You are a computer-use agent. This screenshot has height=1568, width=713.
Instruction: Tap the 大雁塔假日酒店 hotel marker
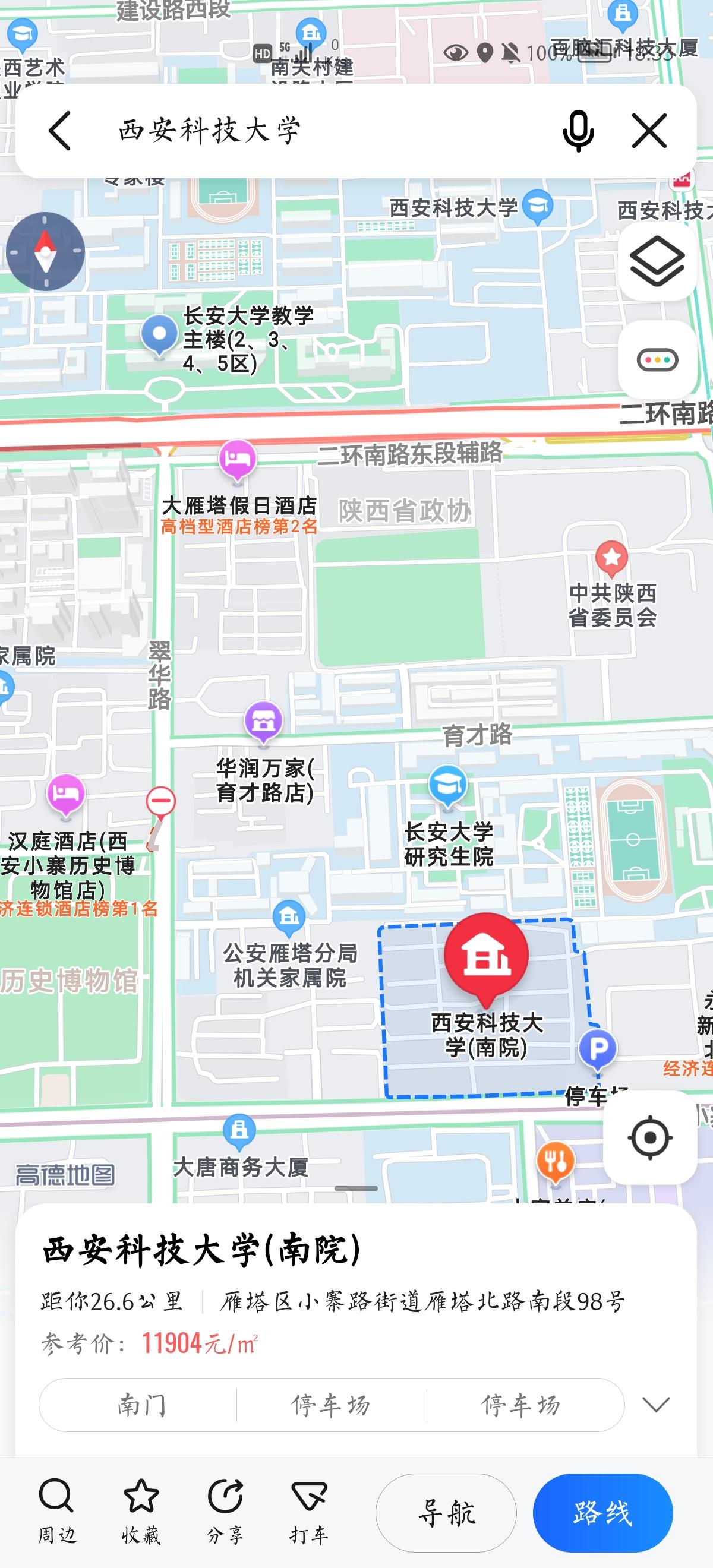click(x=238, y=461)
